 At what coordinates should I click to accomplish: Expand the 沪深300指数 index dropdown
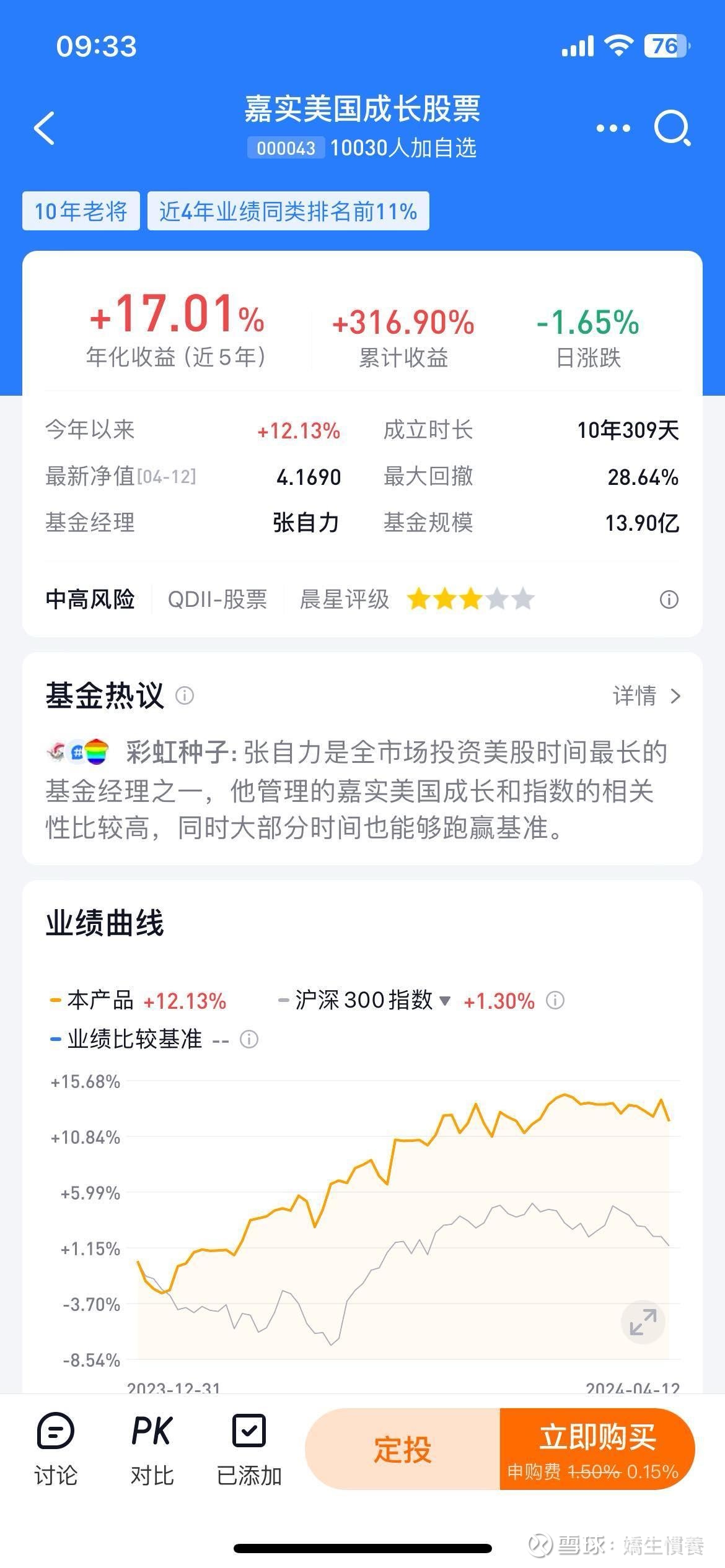pyautogui.click(x=445, y=1000)
